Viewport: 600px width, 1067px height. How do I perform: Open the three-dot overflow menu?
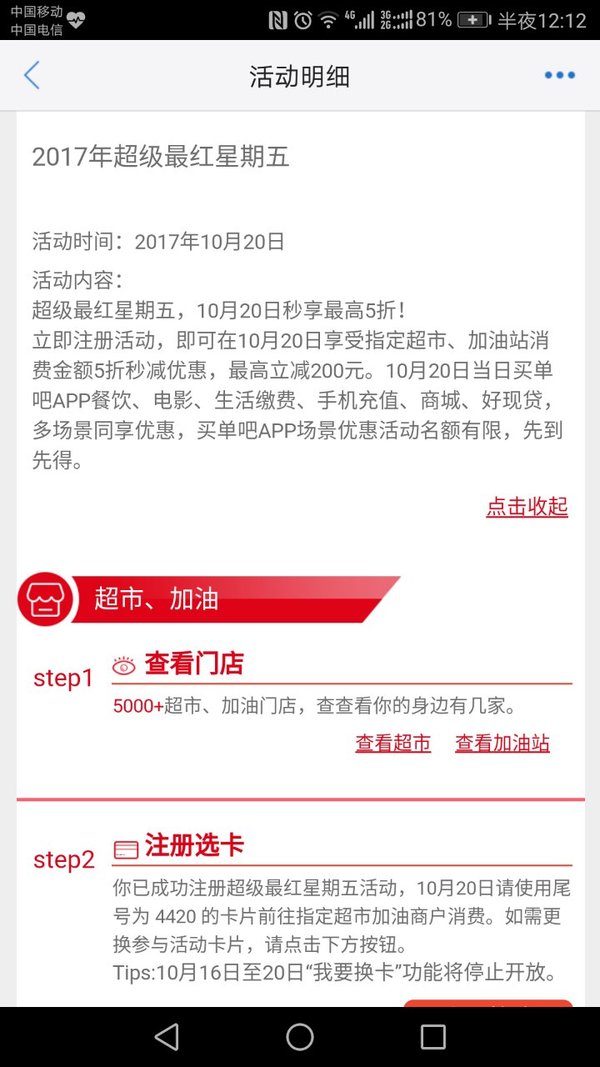[x=560, y=76]
